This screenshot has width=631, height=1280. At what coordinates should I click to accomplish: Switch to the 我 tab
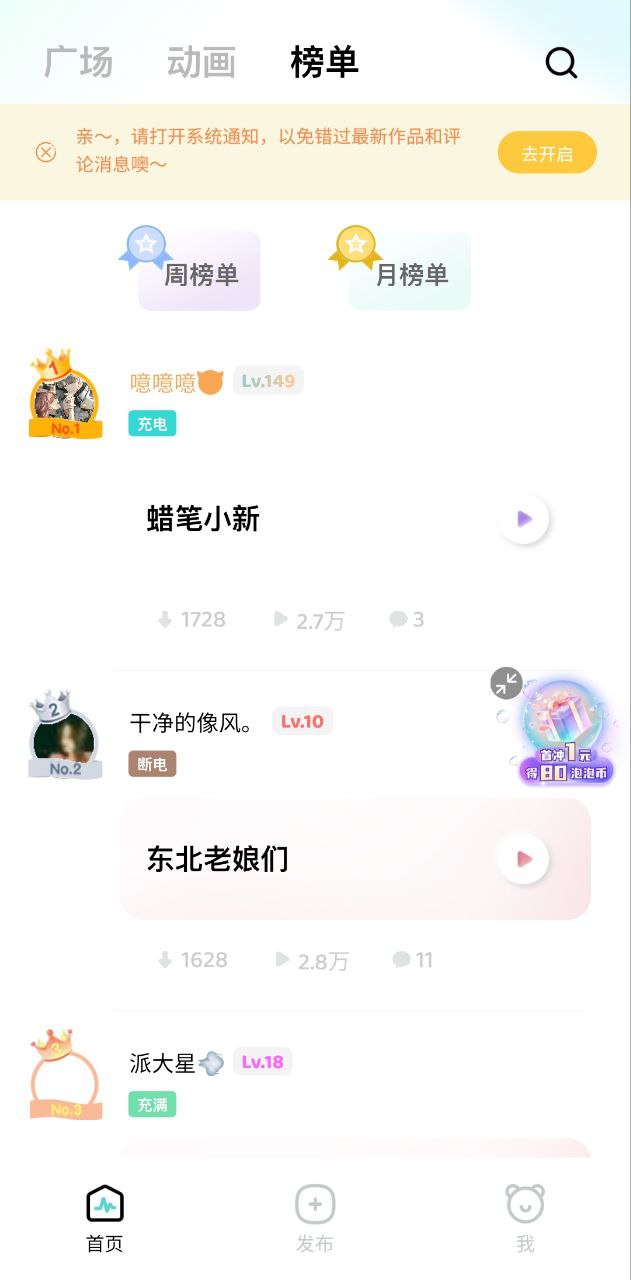pos(525,1218)
